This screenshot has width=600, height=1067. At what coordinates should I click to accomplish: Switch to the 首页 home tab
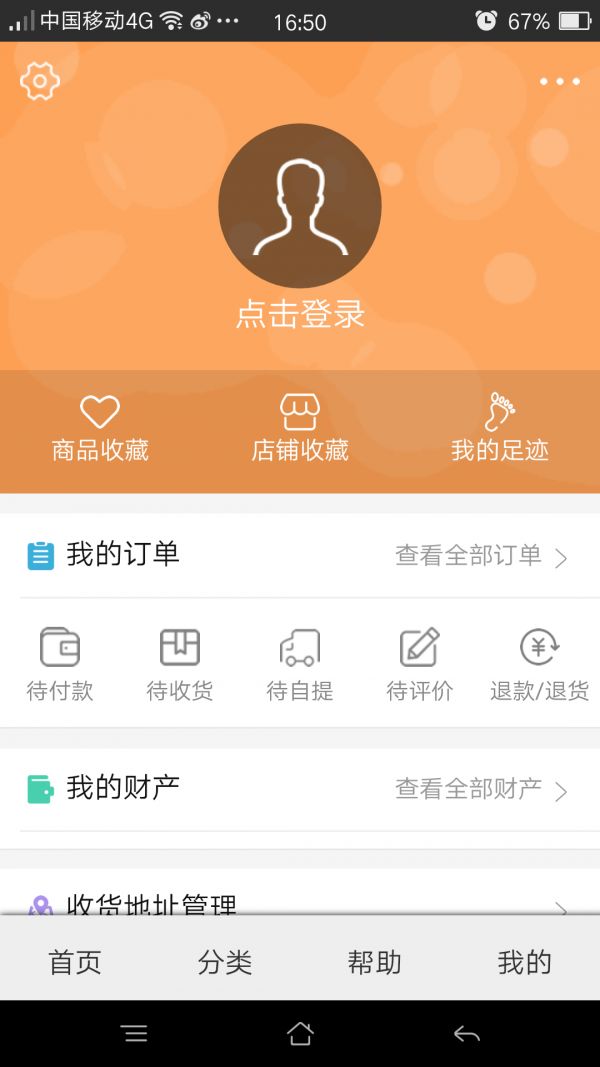(x=75, y=963)
